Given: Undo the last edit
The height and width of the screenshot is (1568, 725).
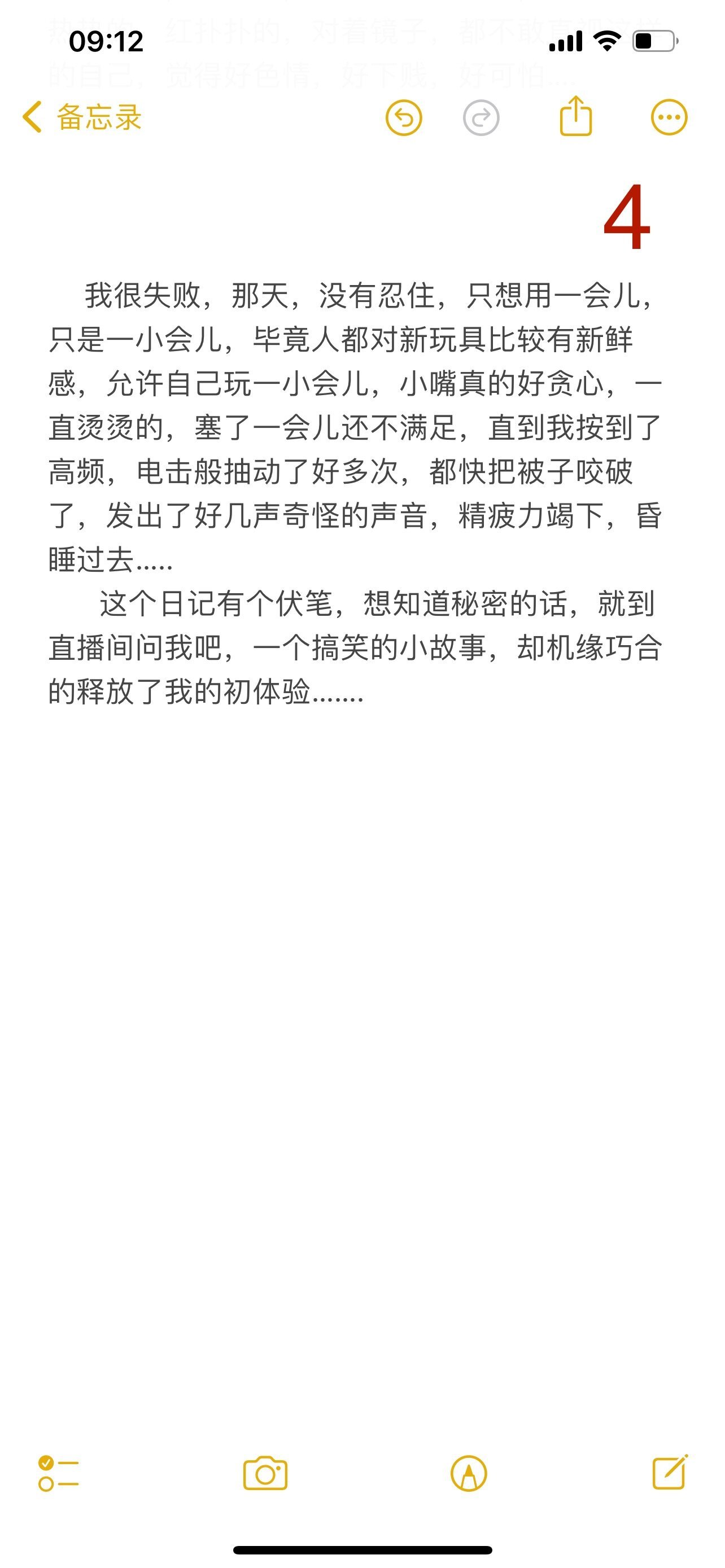Looking at the screenshot, I should click(x=404, y=117).
